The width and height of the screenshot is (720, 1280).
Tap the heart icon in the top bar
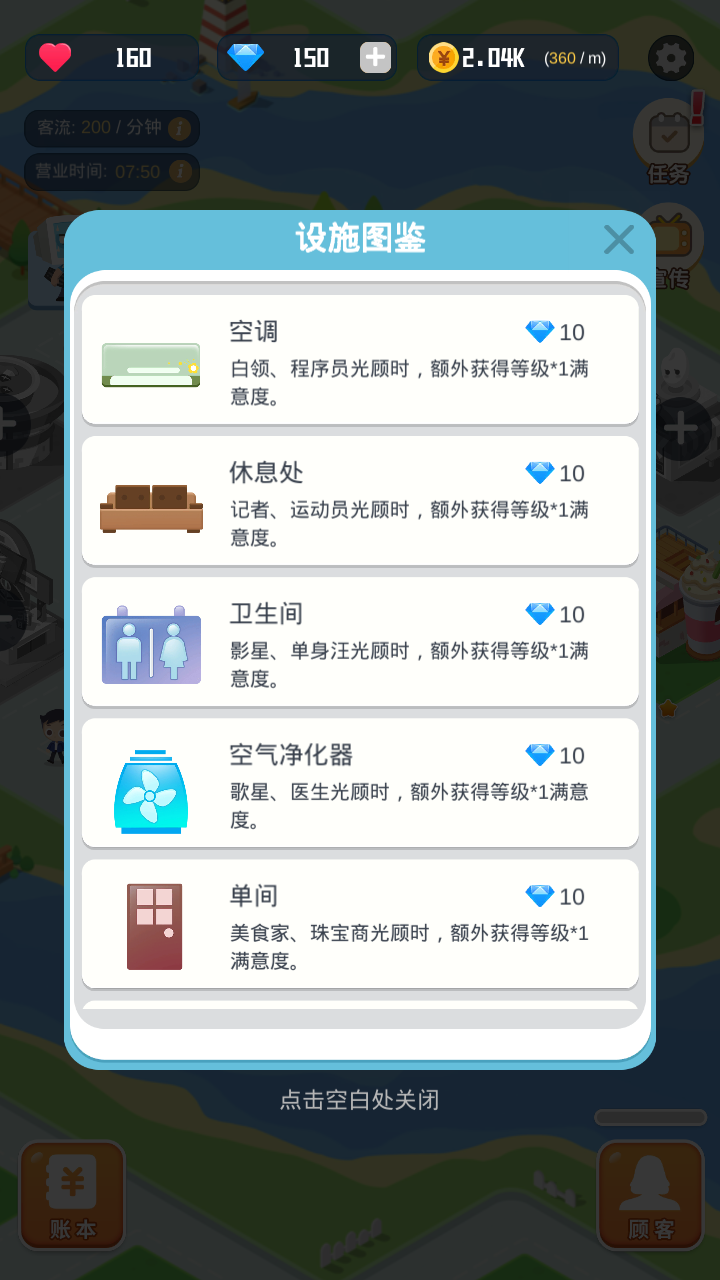[x=56, y=58]
